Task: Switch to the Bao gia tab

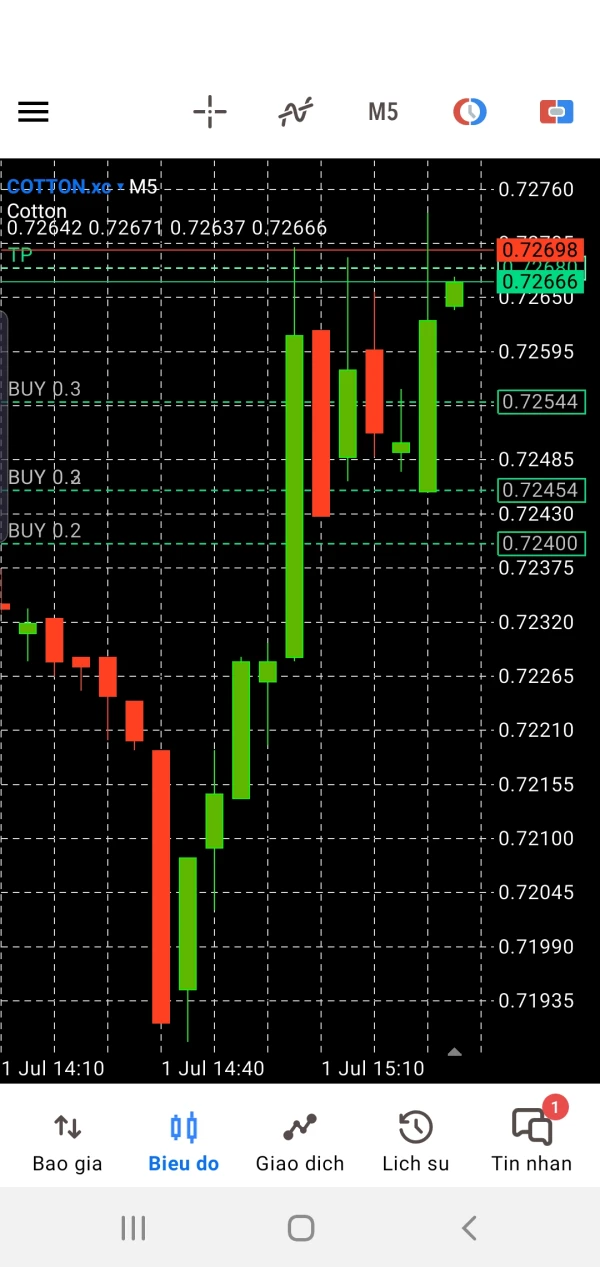Action: pos(67,1141)
